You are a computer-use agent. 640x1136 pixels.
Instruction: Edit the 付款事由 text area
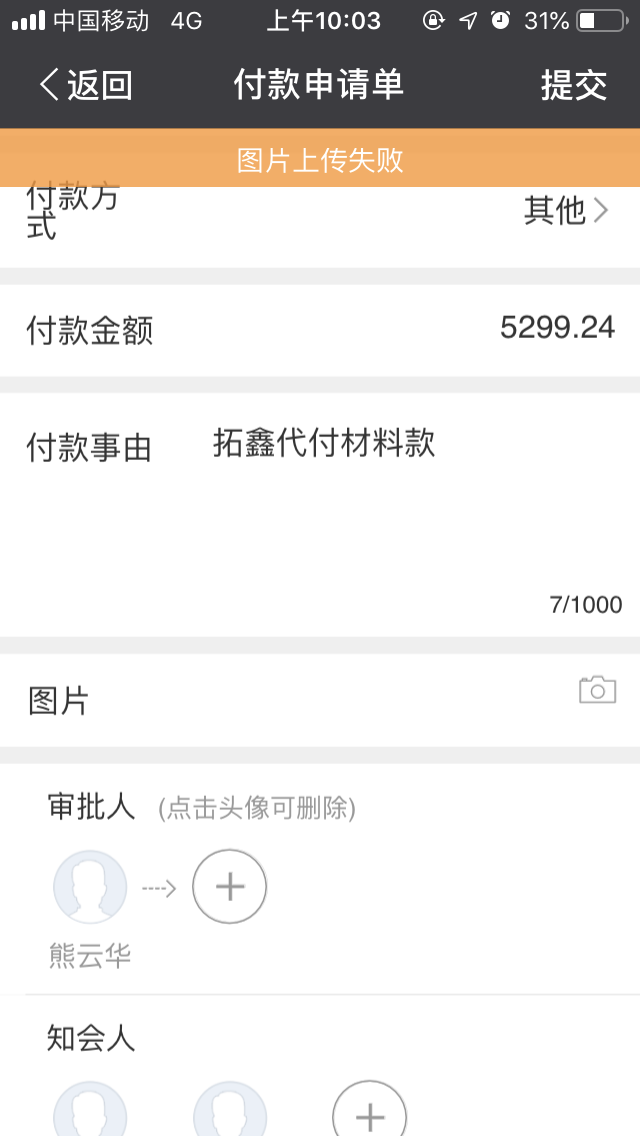coord(320,514)
